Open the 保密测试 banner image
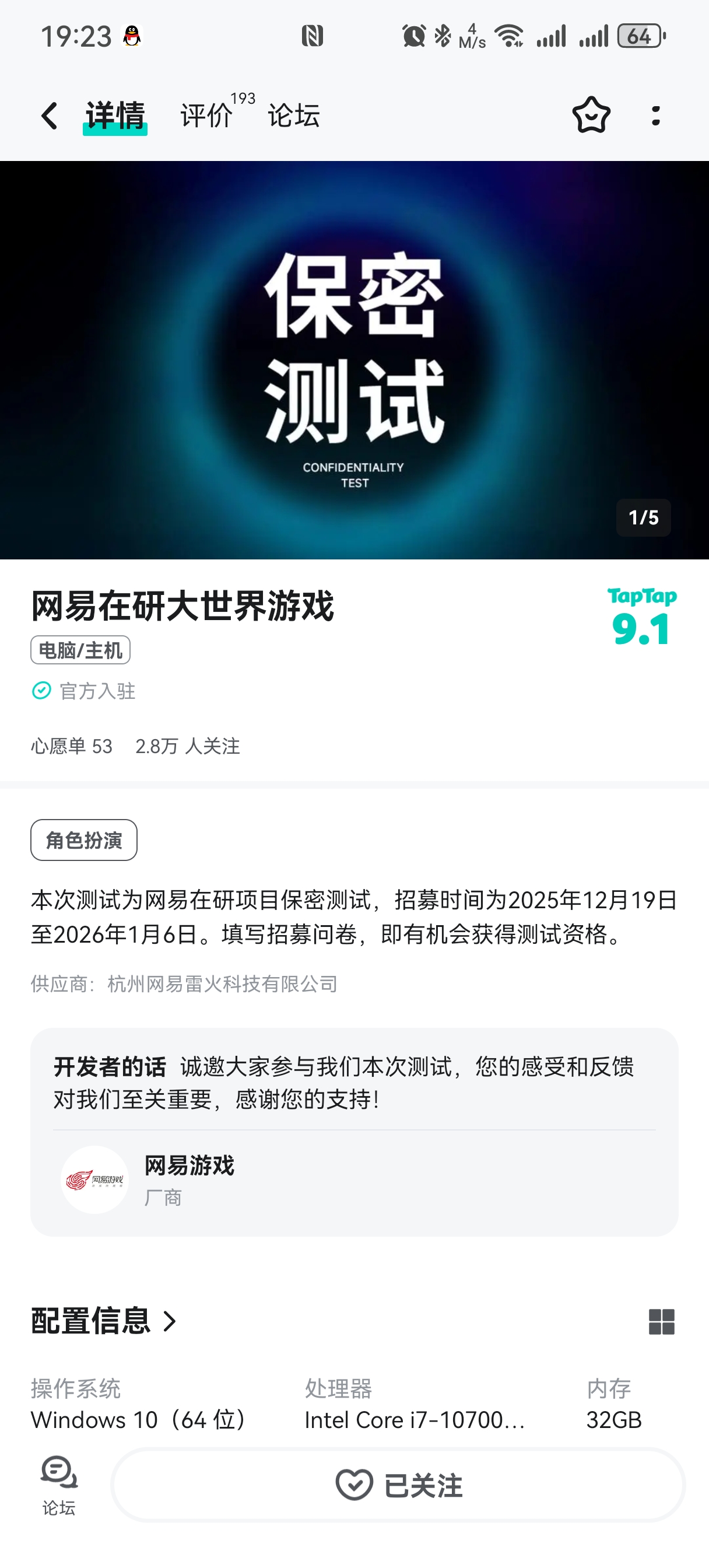The image size is (709, 1568). point(354,360)
